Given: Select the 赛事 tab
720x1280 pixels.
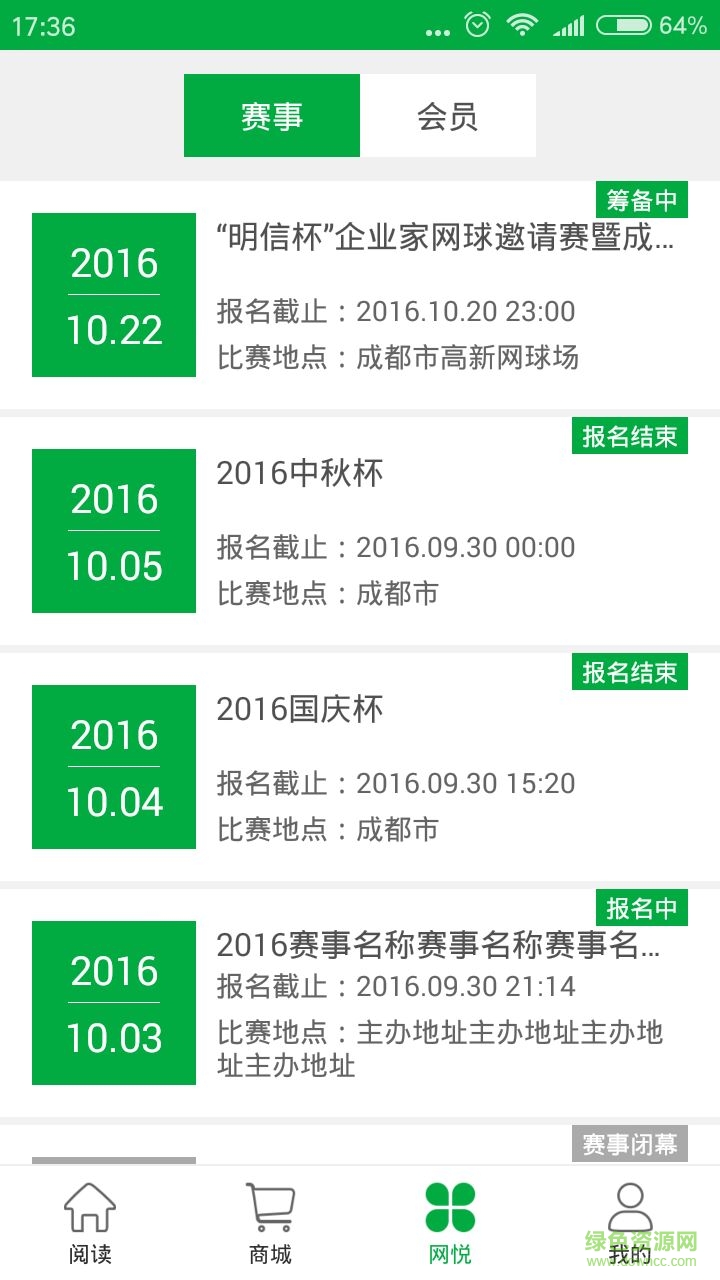Looking at the screenshot, I should tap(271, 115).
